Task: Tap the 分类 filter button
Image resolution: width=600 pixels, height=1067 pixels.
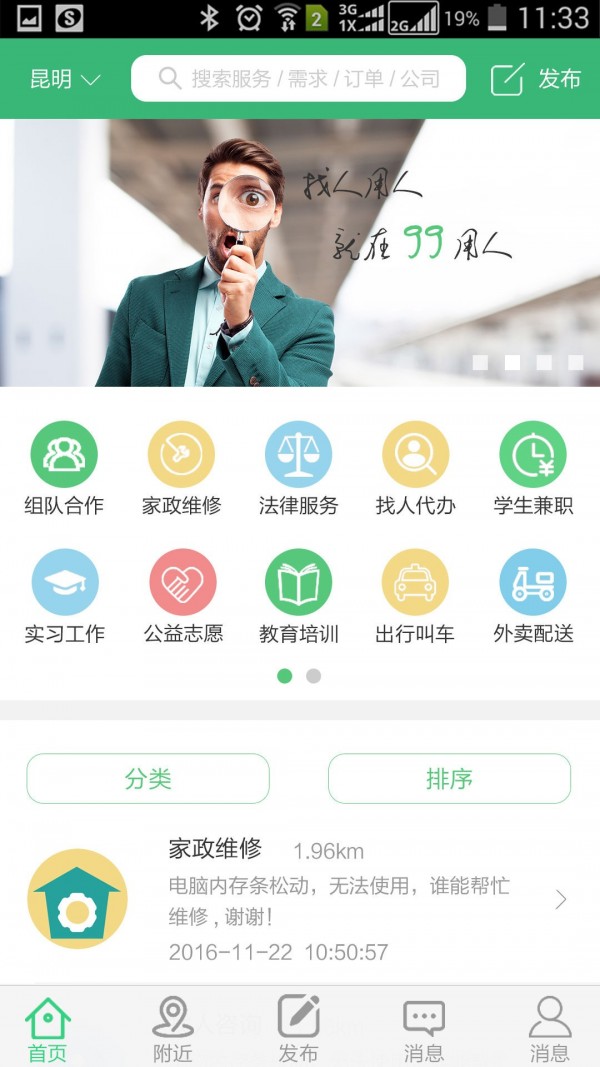Action: click(x=148, y=779)
